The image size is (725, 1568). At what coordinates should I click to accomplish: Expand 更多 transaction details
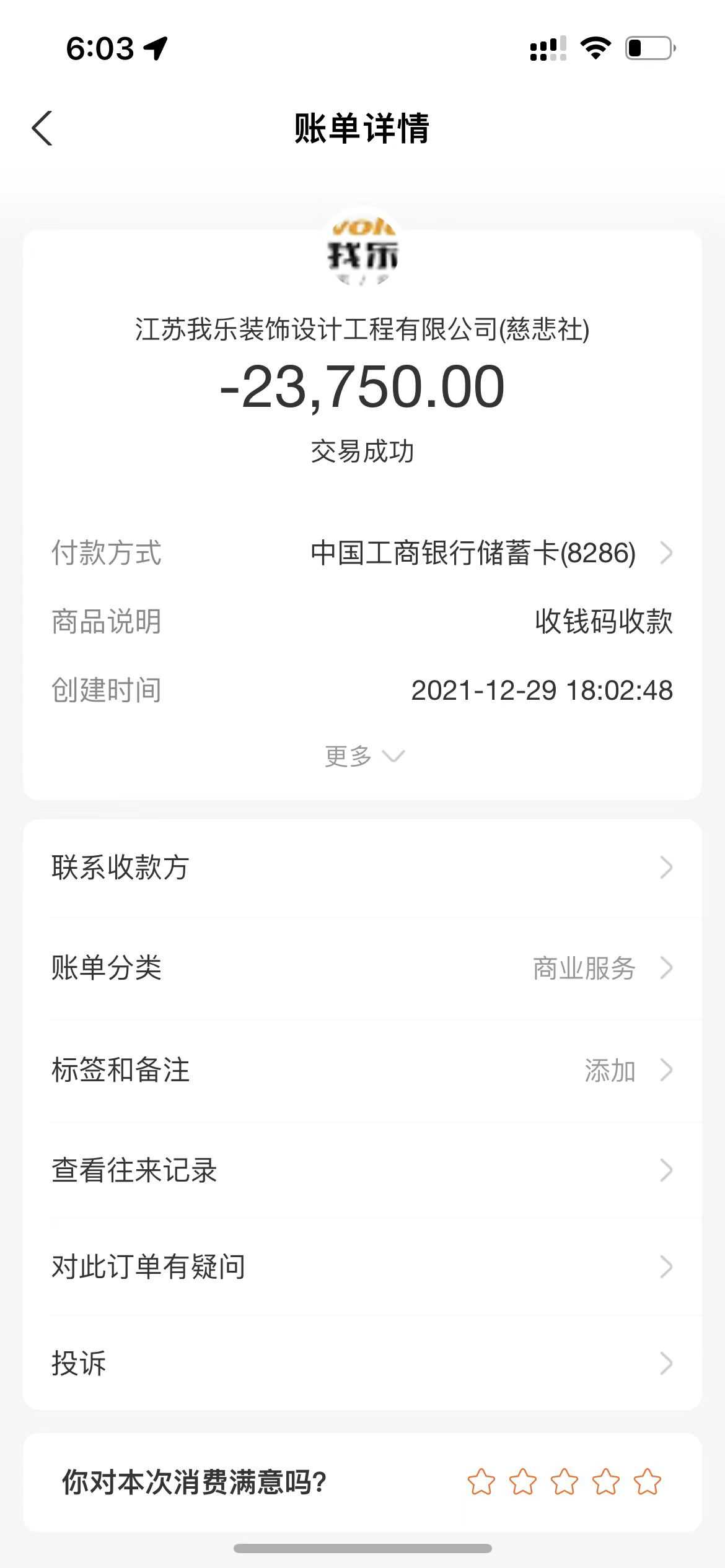pyautogui.click(x=363, y=756)
